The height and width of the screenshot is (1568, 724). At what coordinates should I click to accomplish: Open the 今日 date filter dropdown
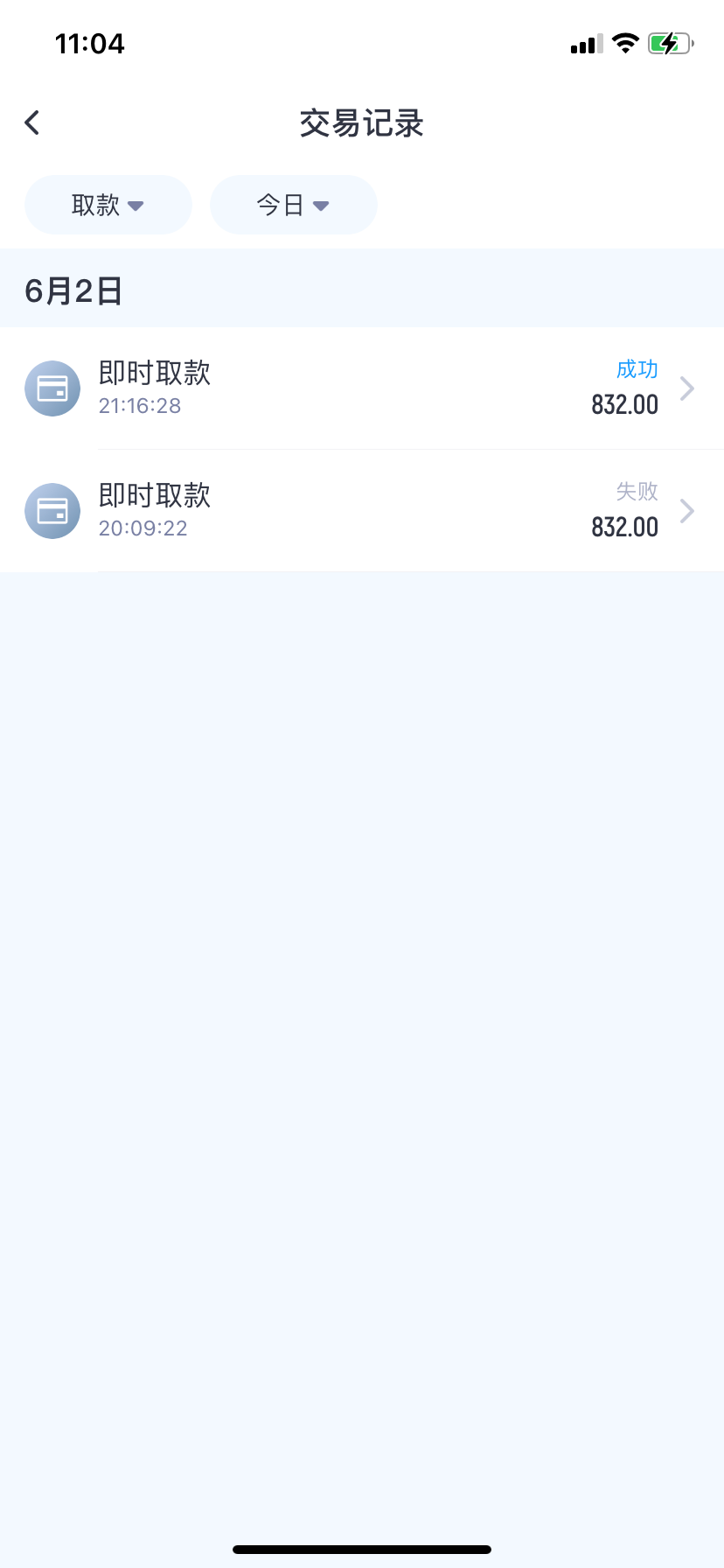coord(294,205)
